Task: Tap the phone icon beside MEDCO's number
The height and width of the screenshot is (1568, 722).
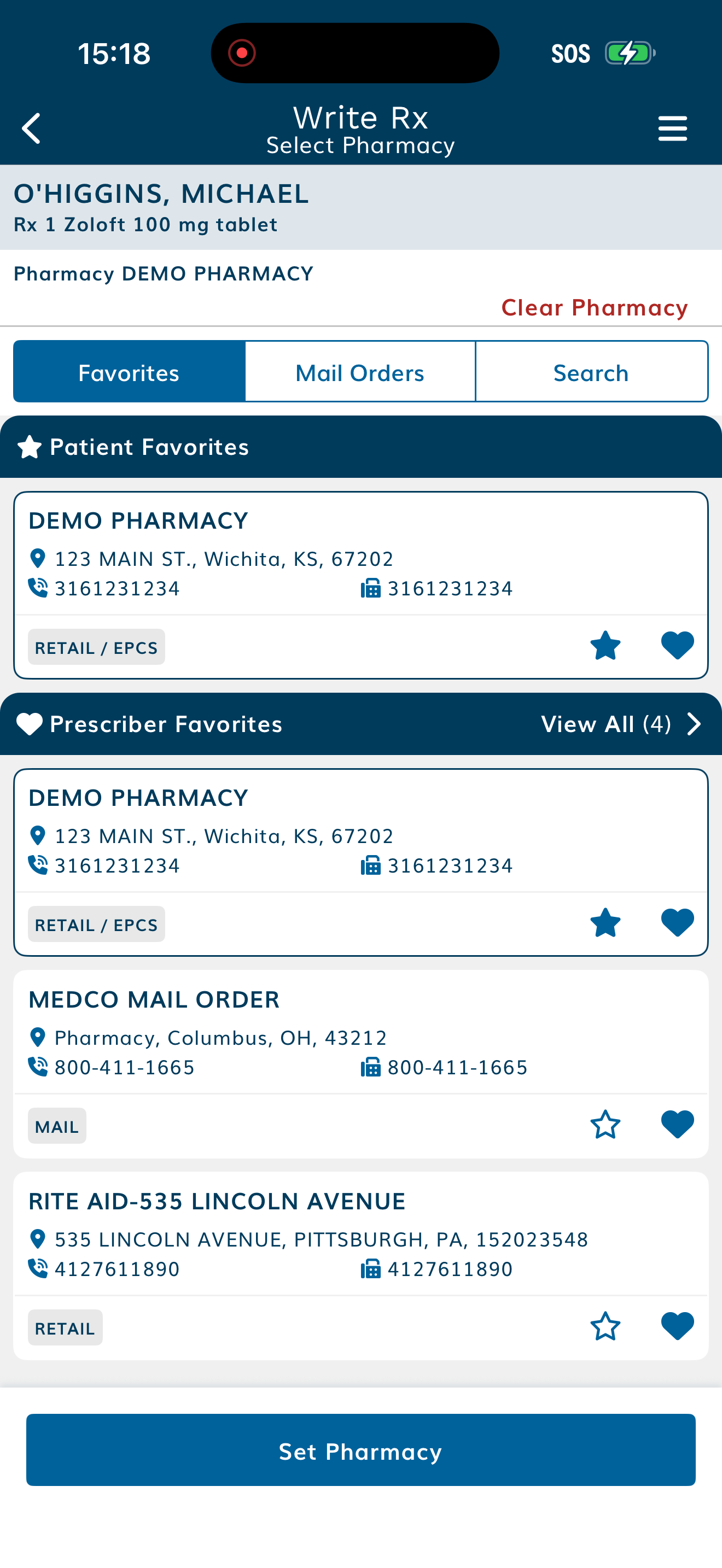Action: tap(38, 1067)
